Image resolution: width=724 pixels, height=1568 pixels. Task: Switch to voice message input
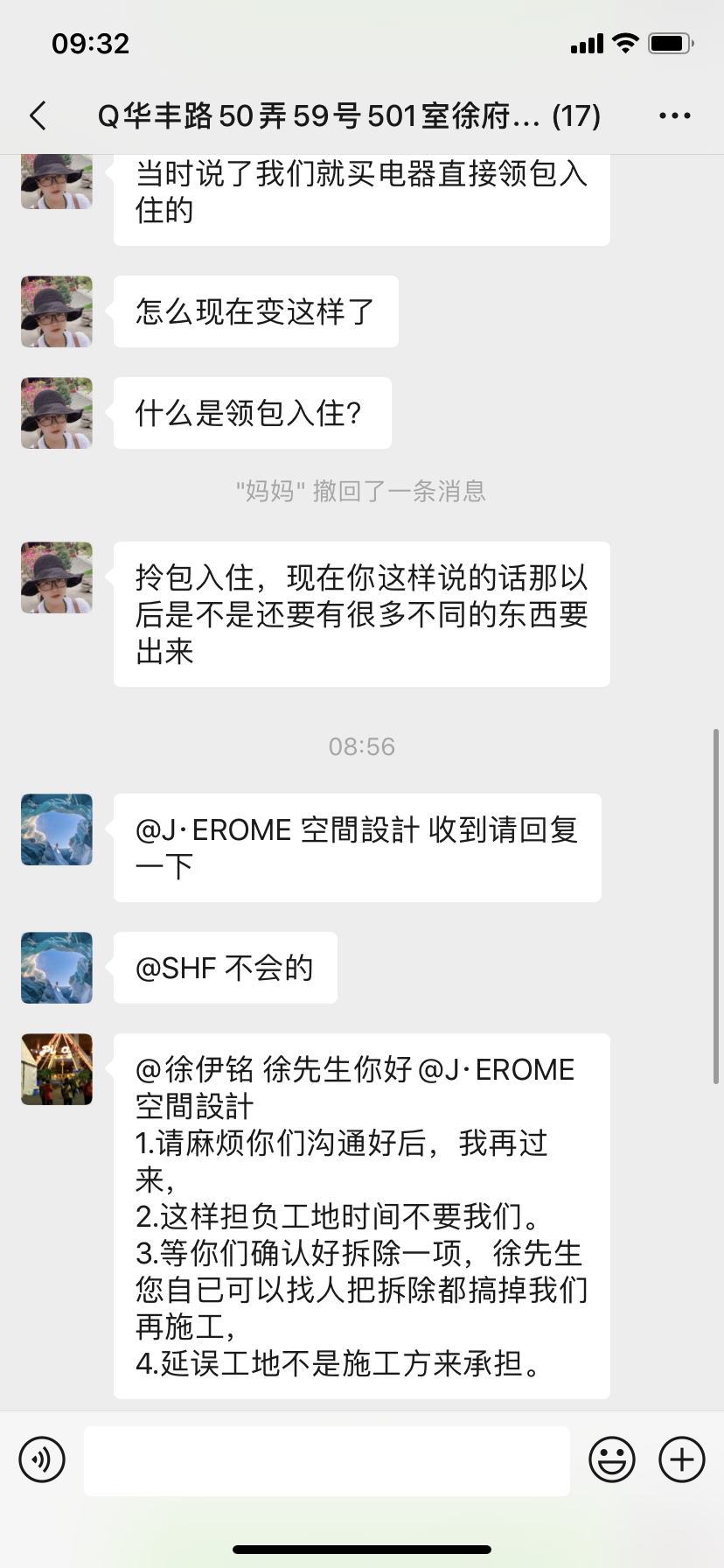pos(42,1459)
